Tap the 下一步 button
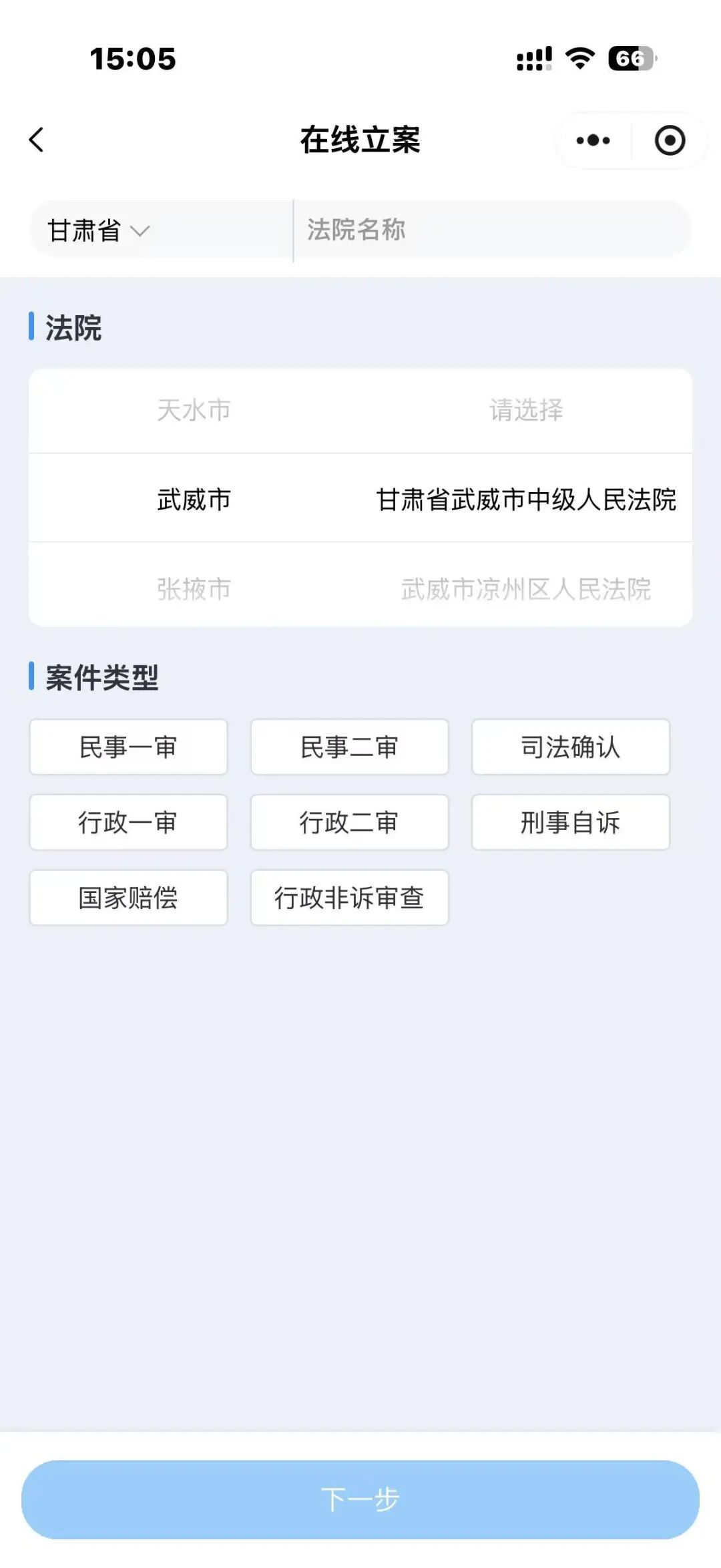Image resolution: width=721 pixels, height=1568 pixels. (360, 1499)
